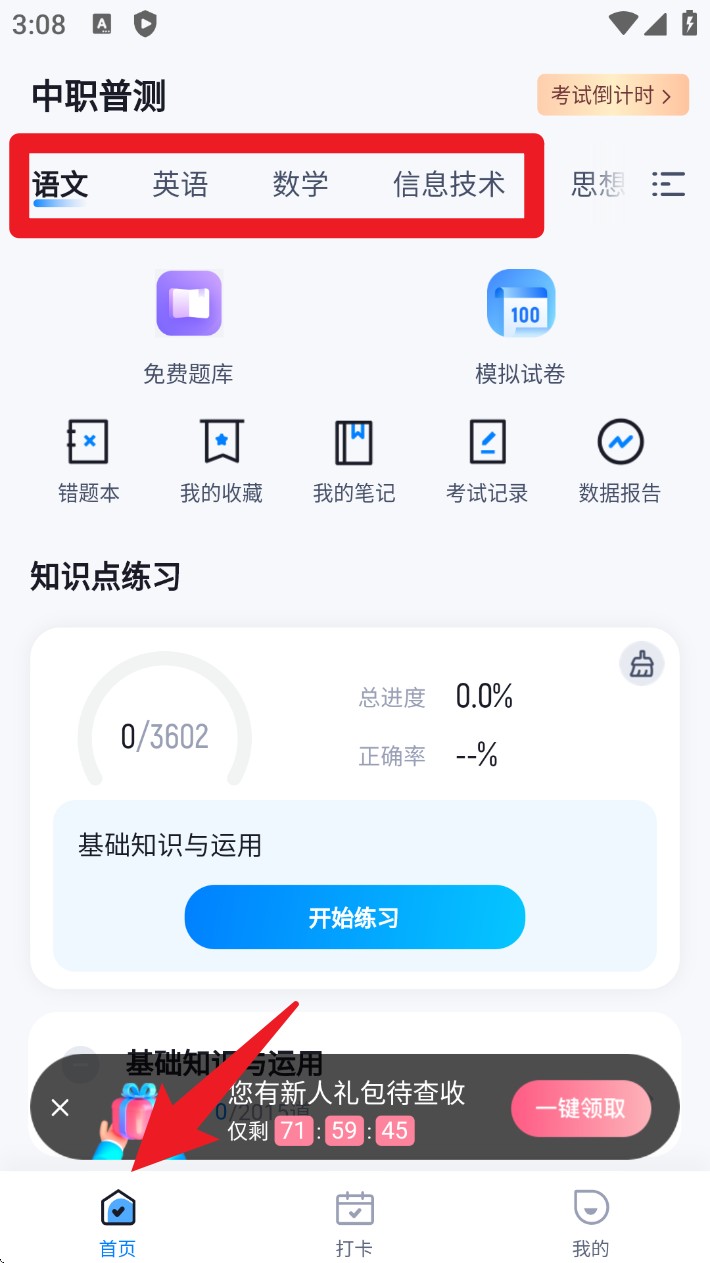Switch to the 数学 tab
Viewport: 710px width, 1263px height.
pos(300,184)
